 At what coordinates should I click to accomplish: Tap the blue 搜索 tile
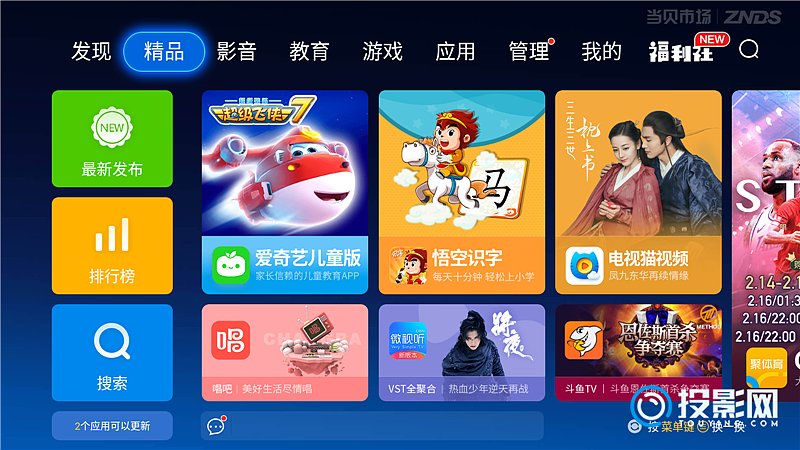click(x=112, y=353)
